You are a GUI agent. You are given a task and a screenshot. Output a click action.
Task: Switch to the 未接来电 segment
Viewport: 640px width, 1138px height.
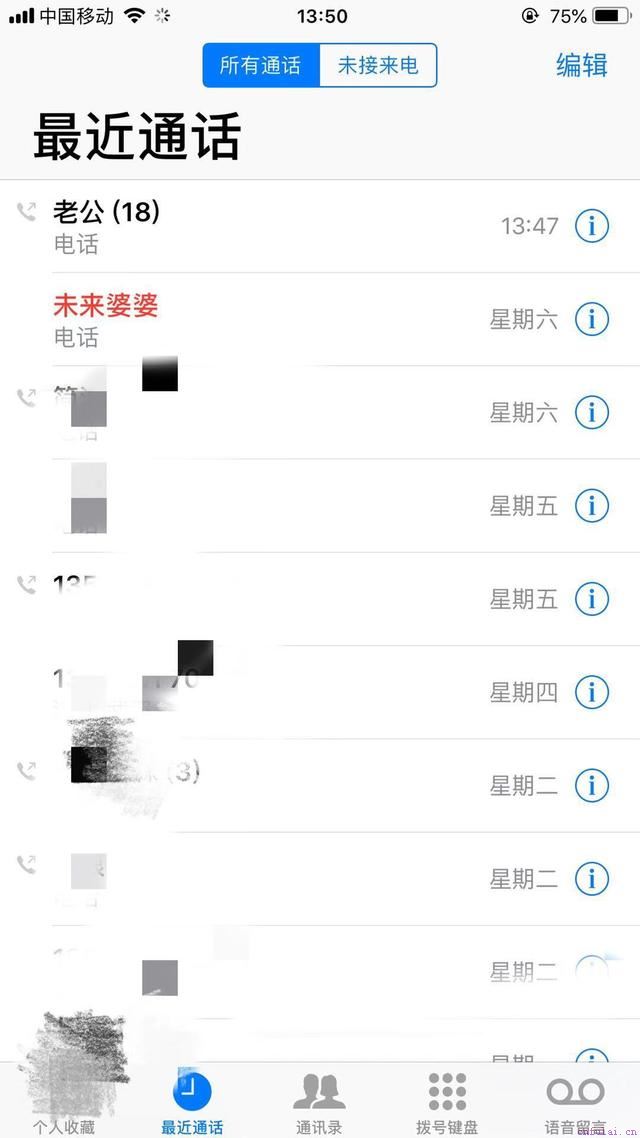(378, 67)
